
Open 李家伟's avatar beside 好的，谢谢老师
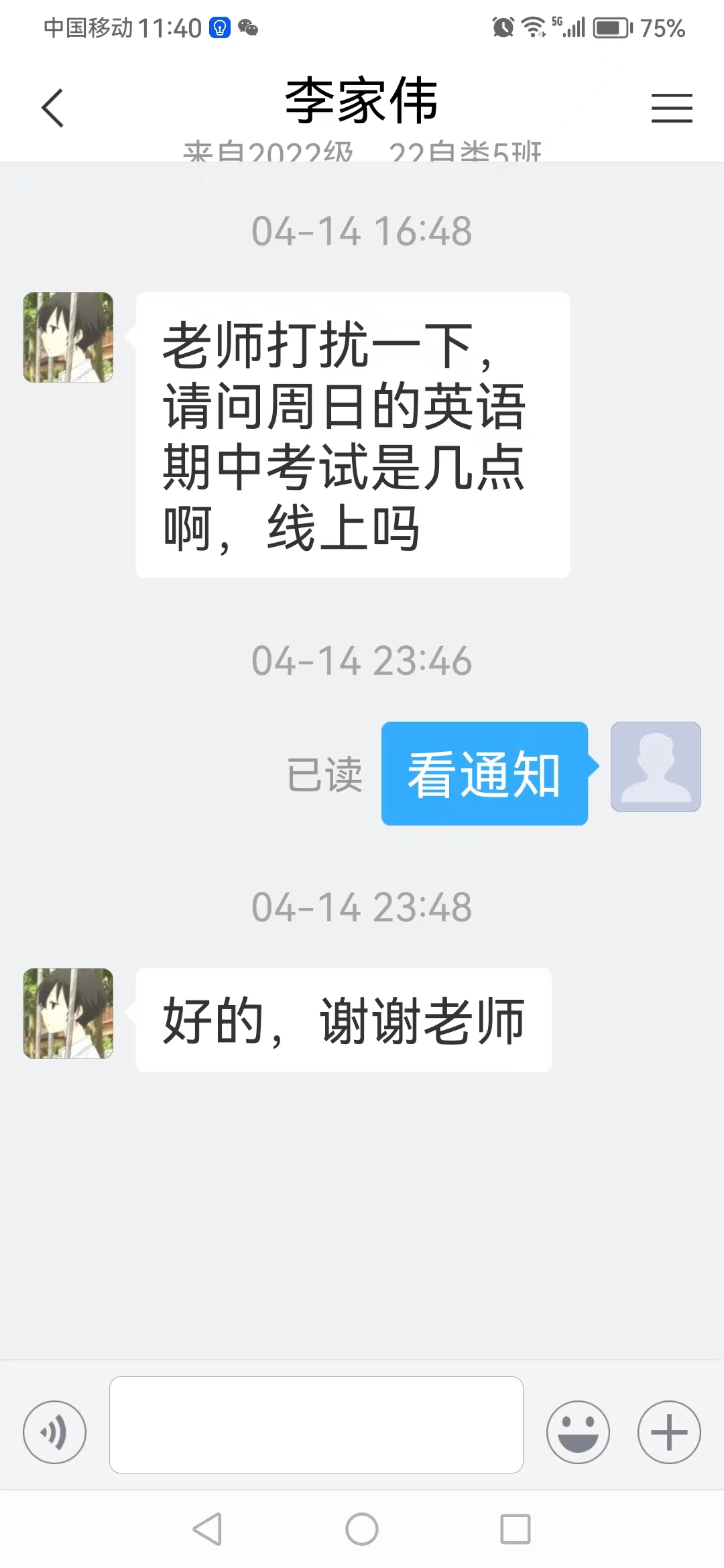click(68, 1013)
